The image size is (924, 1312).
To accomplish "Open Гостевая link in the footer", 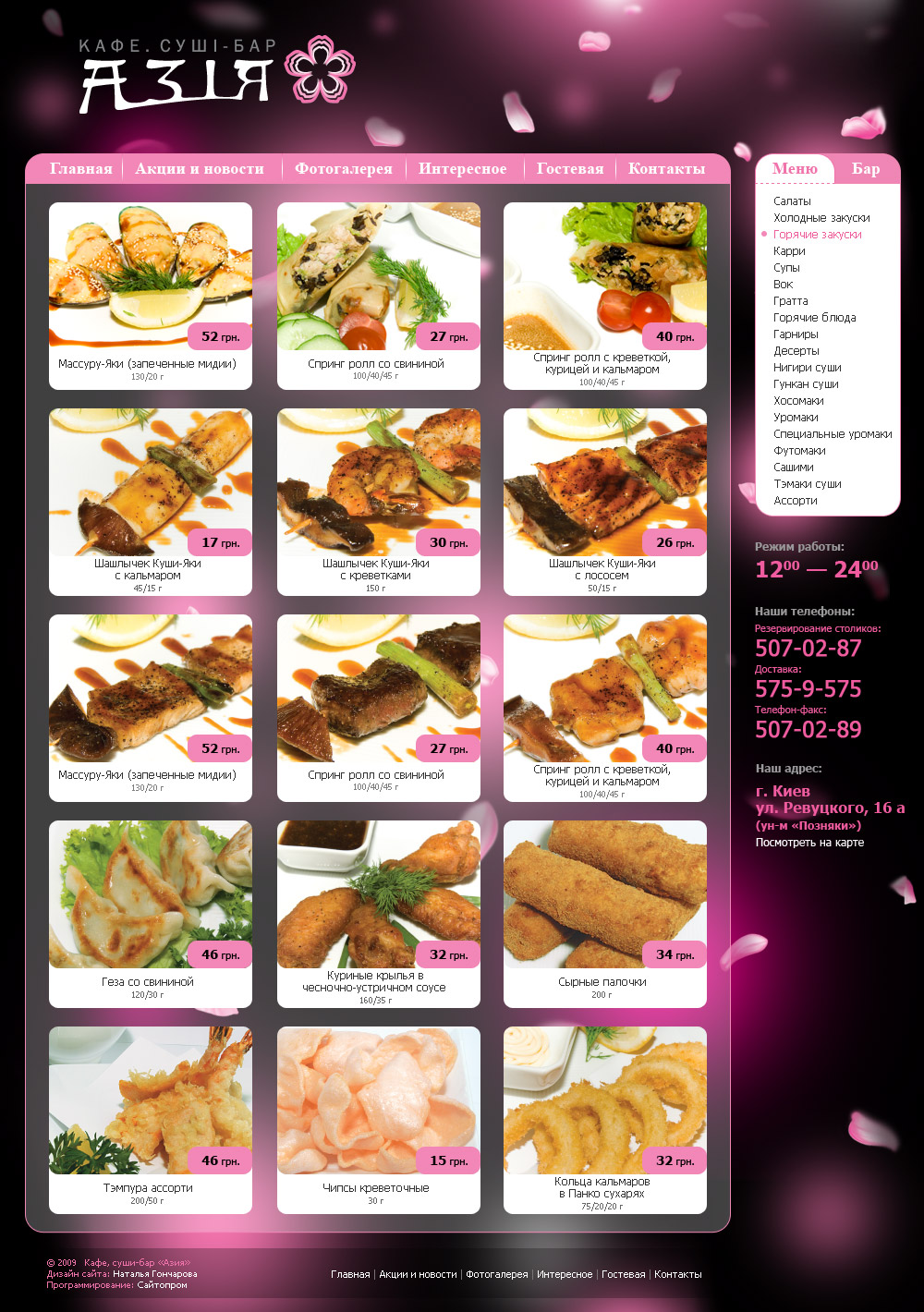I will click(623, 1274).
